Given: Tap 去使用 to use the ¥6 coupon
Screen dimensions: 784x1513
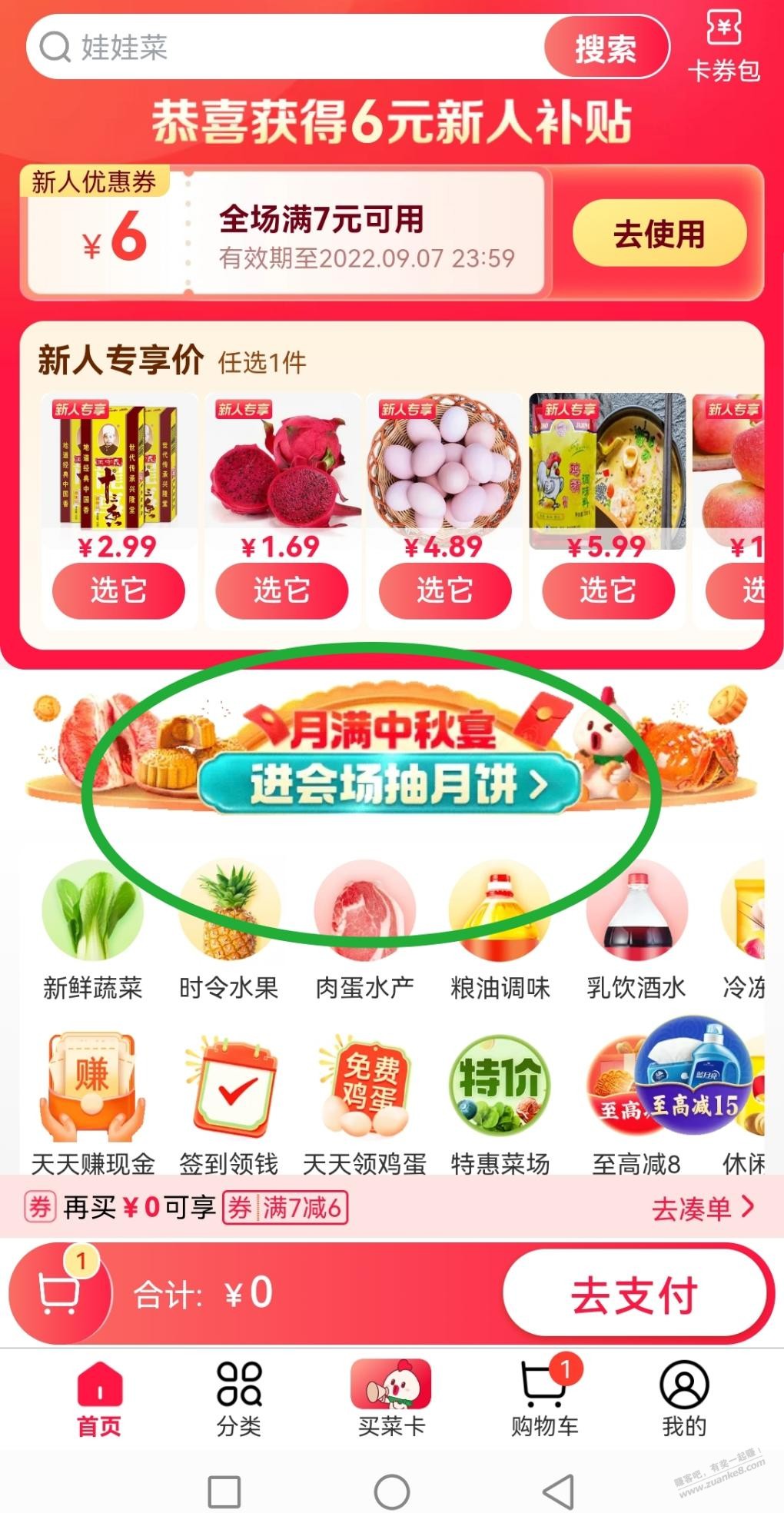Looking at the screenshot, I should (x=659, y=234).
